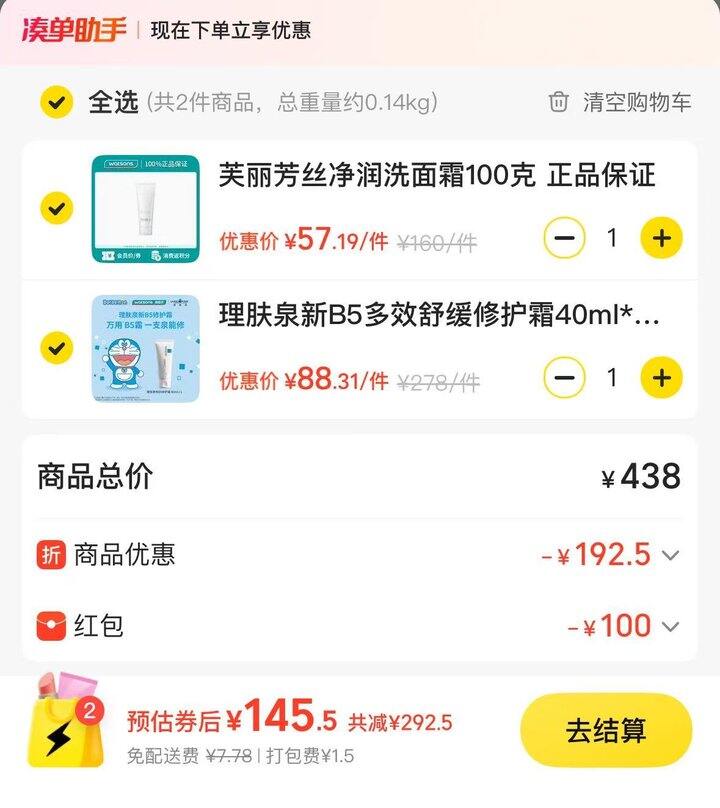Open the 芙丽芳丝净润洗面霜 product image
The width and height of the screenshot is (720, 808).
tap(145, 209)
